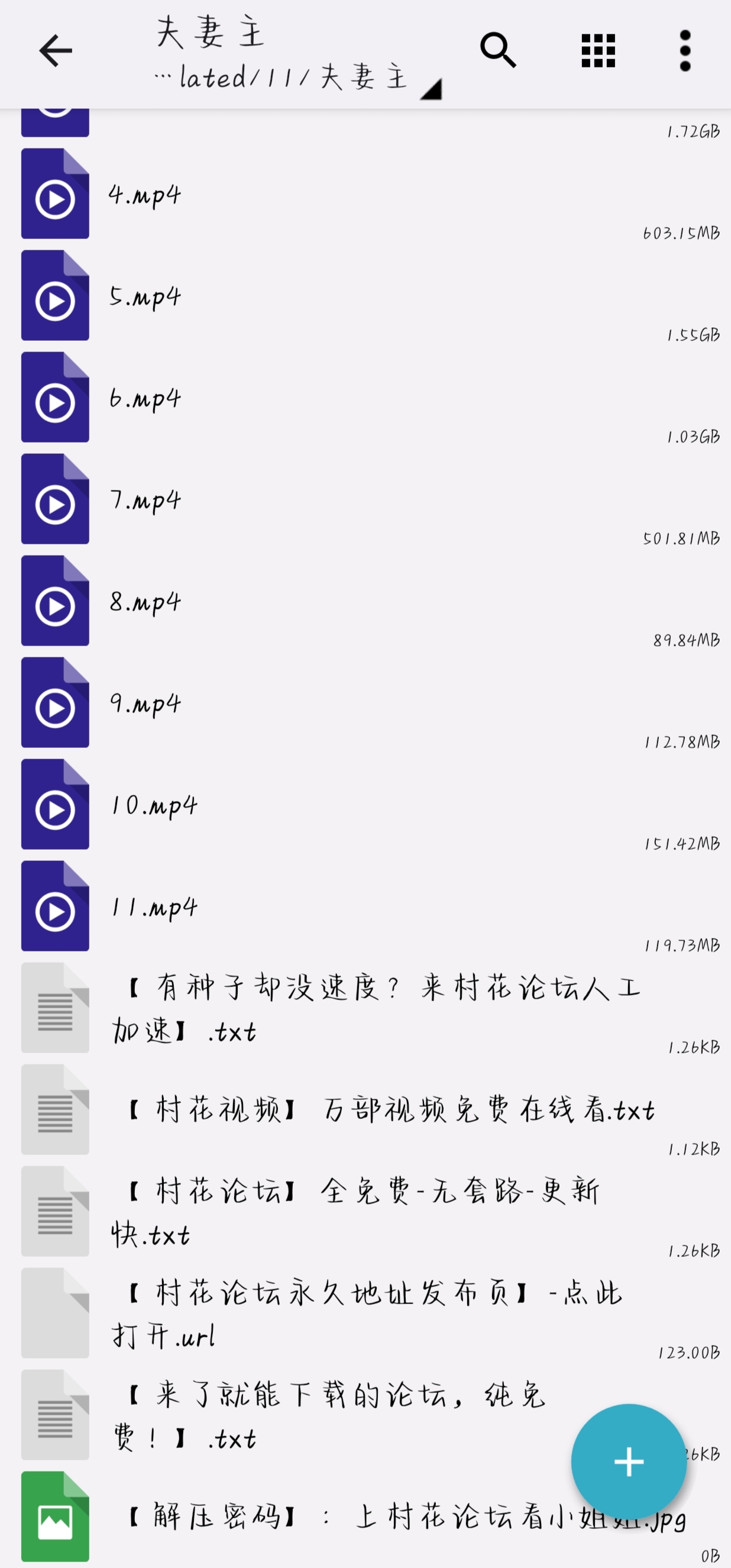Select 8.mp4 from the list
Screen dimensions: 731x1568
365,601
